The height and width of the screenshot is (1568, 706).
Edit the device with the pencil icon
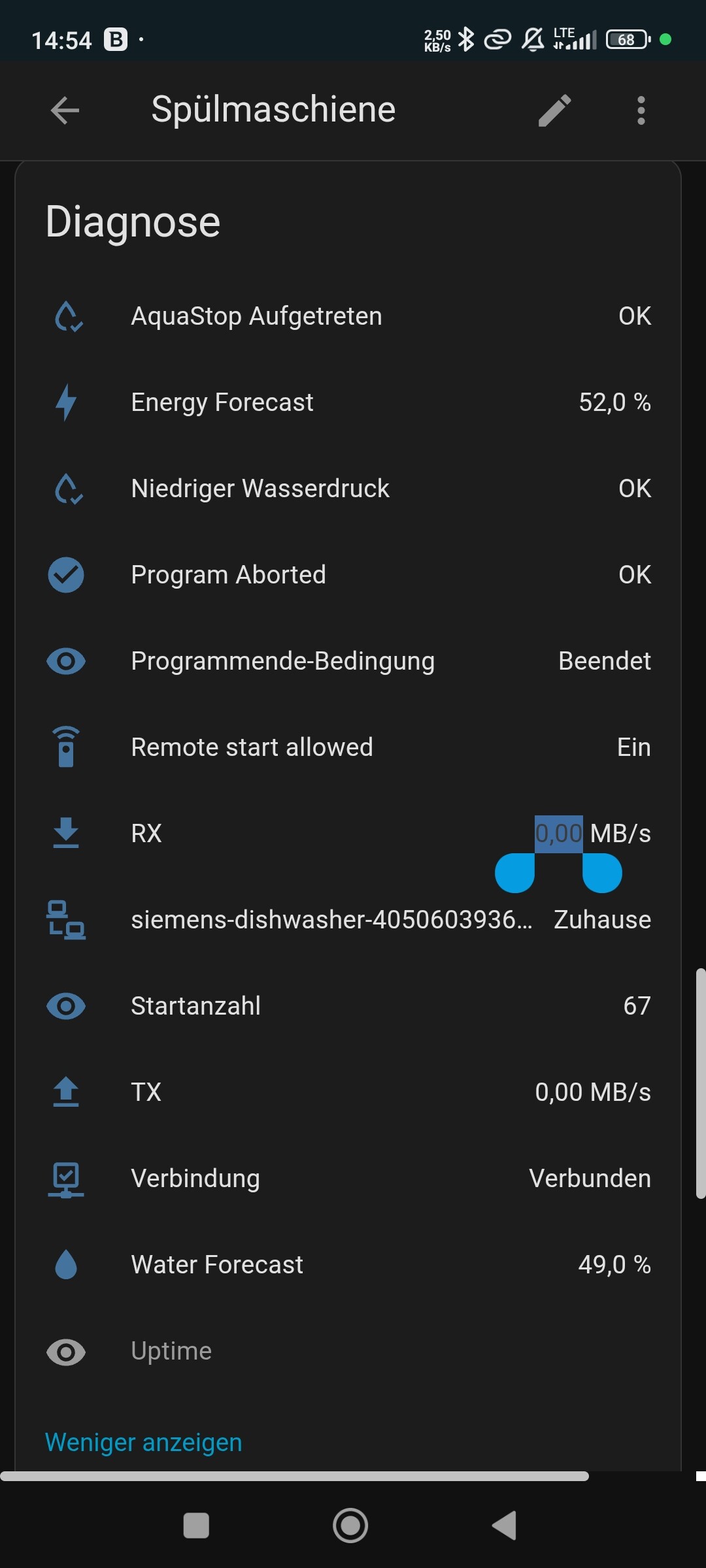click(554, 110)
